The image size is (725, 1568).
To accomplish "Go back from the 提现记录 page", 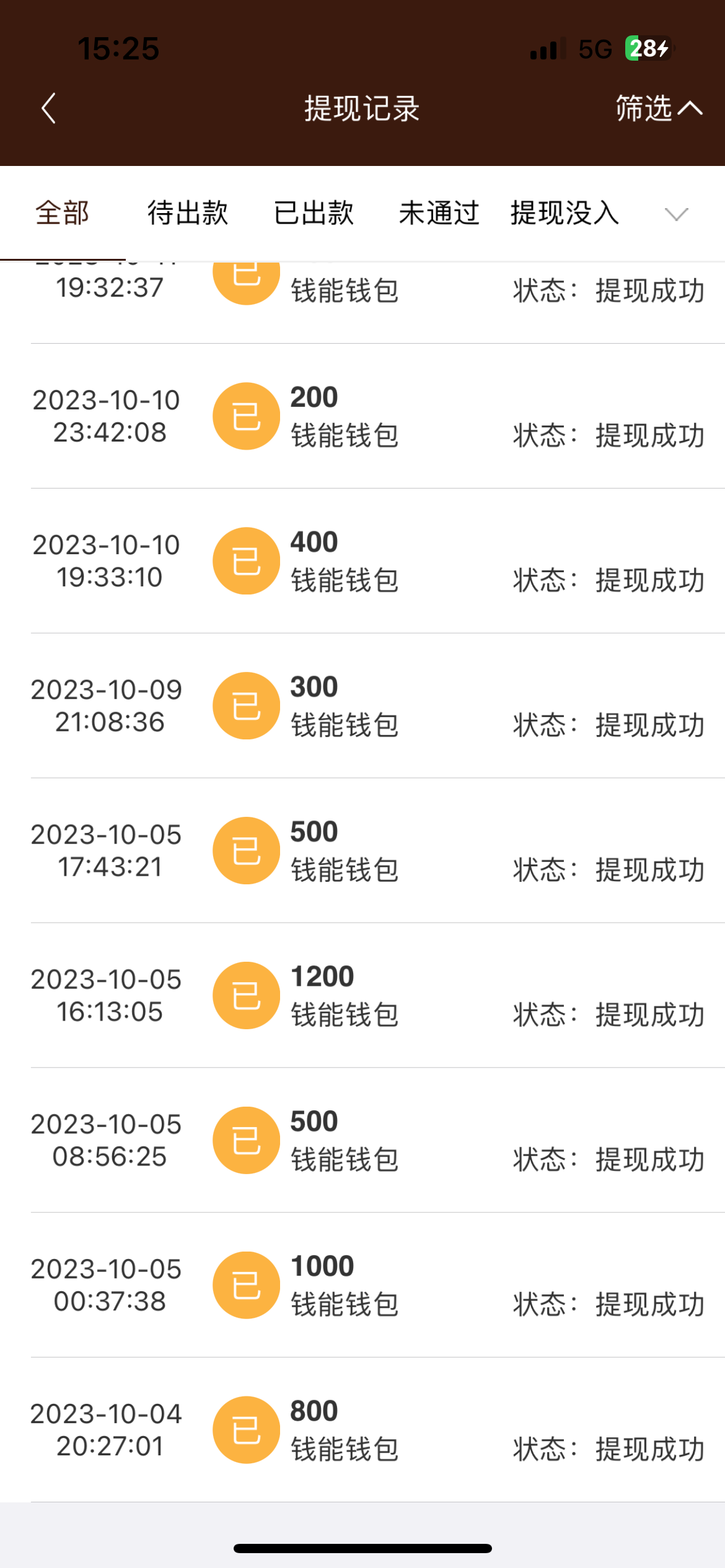I will click(x=48, y=109).
